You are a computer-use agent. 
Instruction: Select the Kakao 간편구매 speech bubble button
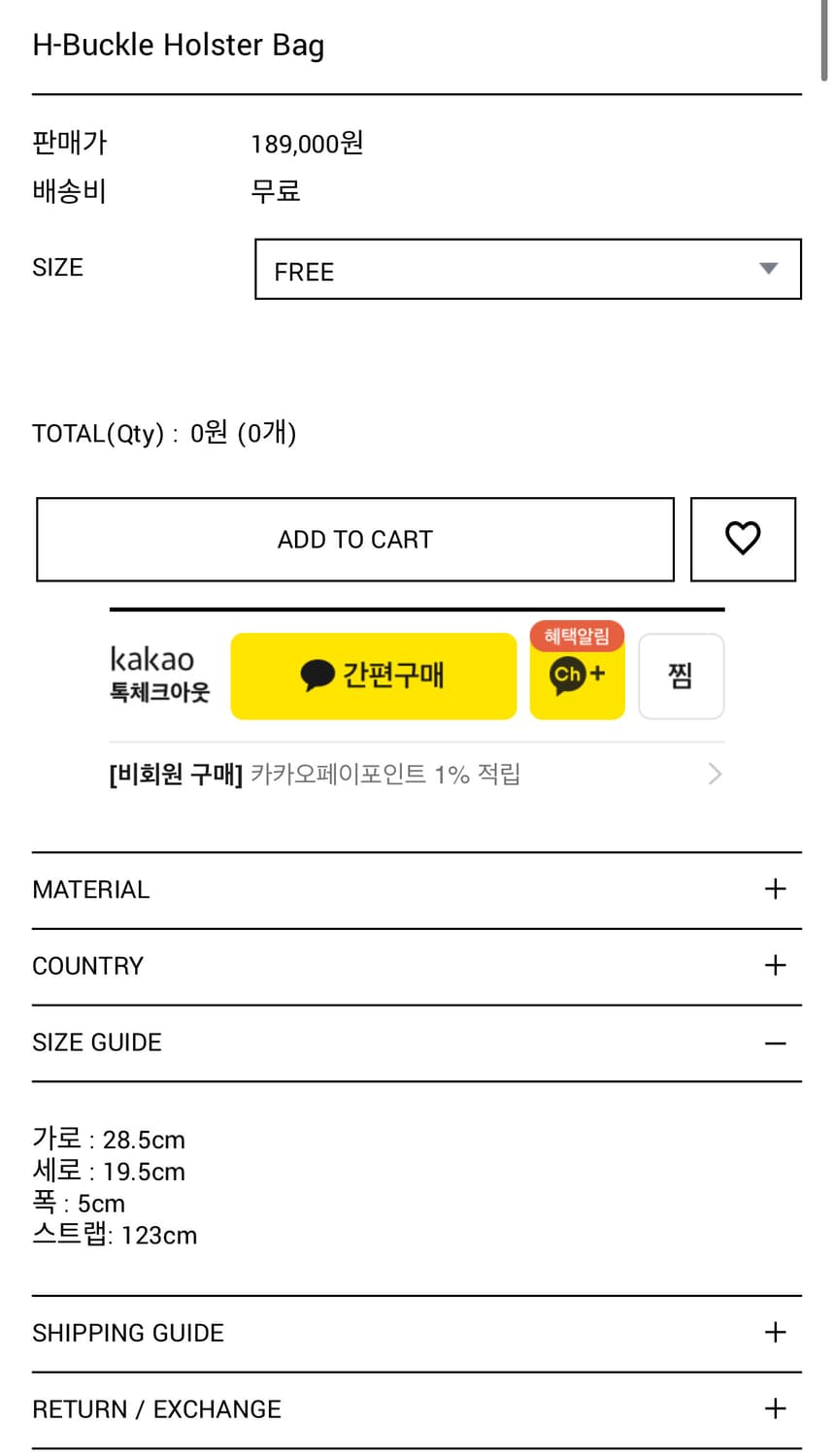tap(373, 676)
